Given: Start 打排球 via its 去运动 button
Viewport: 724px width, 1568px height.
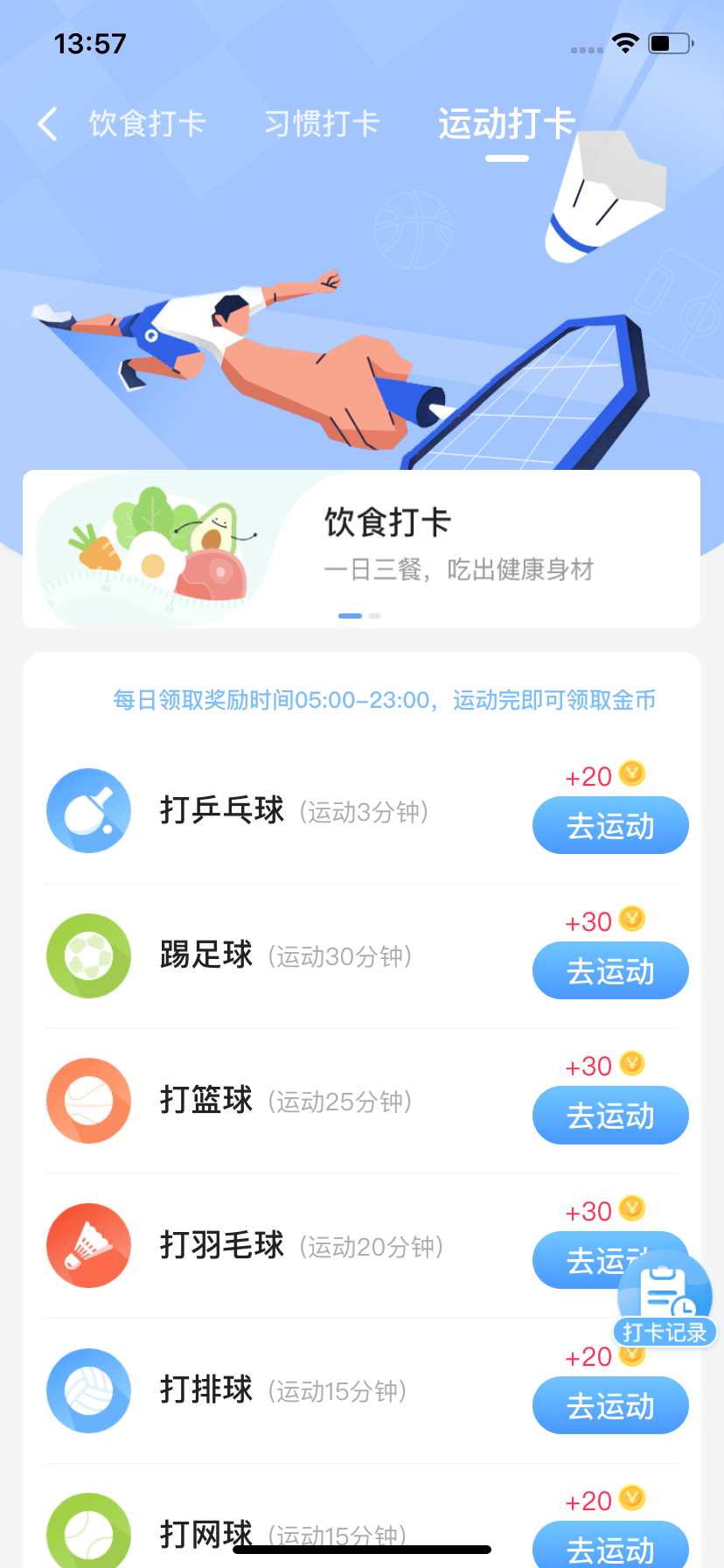Looking at the screenshot, I should pyautogui.click(x=610, y=1405).
